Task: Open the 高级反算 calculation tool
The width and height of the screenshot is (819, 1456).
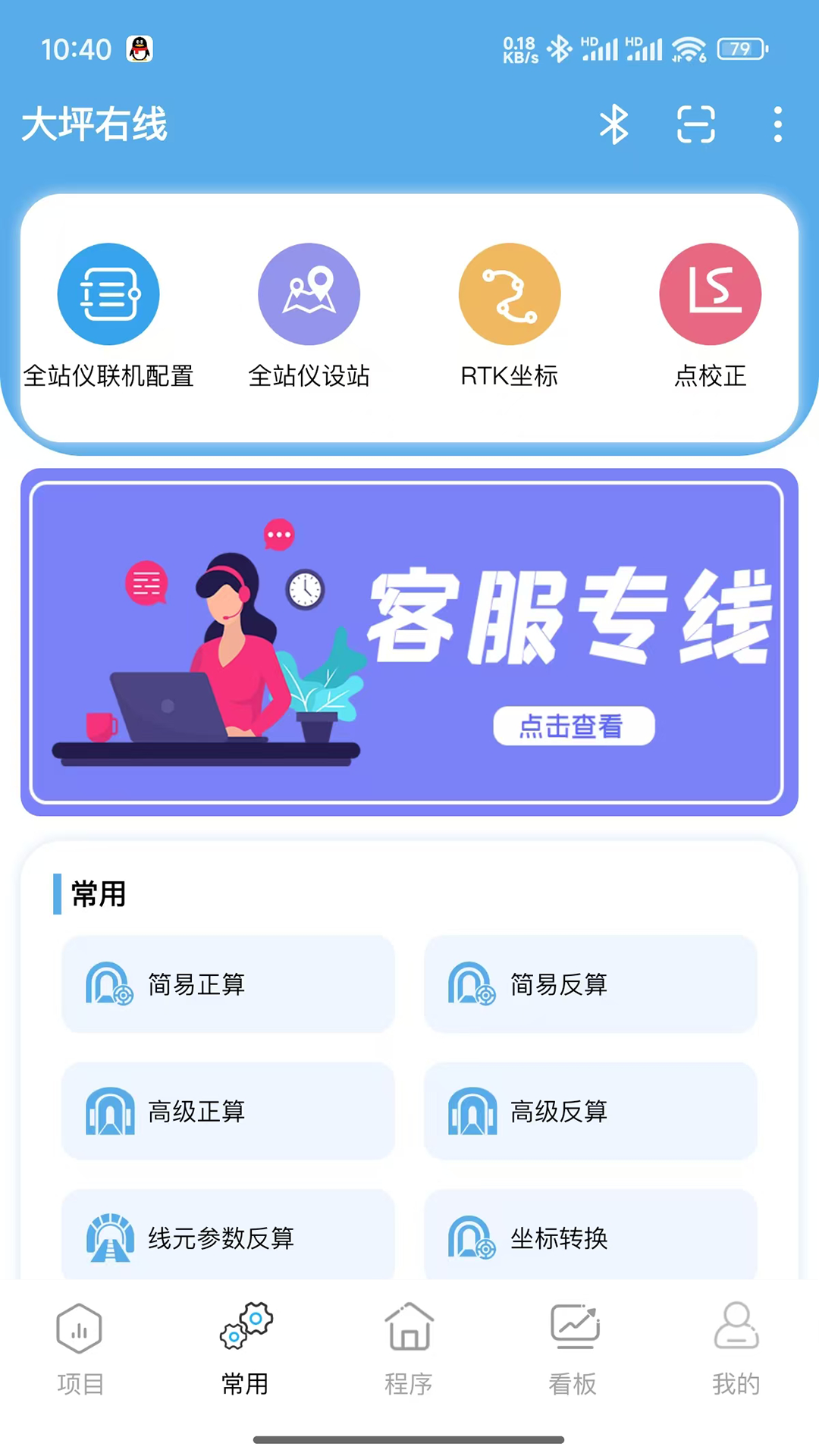Action: click(x=591, y=1111)
